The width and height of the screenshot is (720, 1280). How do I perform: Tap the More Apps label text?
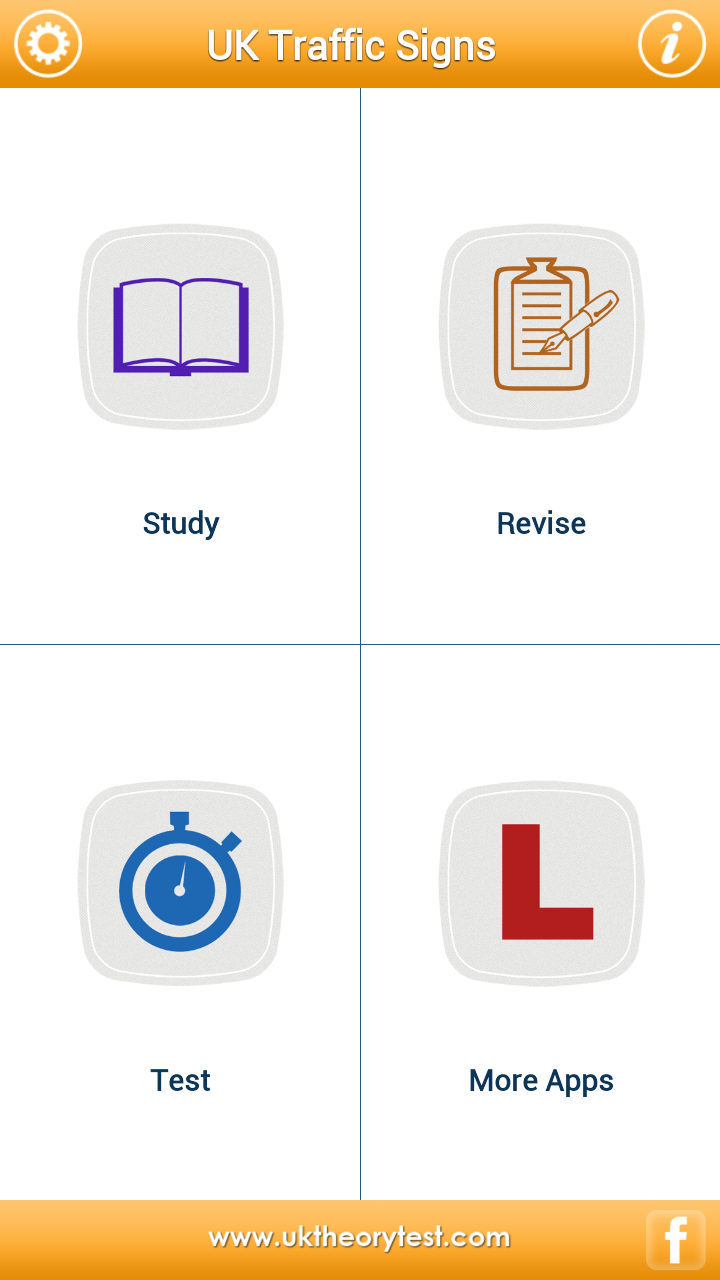click(x=541, y=1080)
